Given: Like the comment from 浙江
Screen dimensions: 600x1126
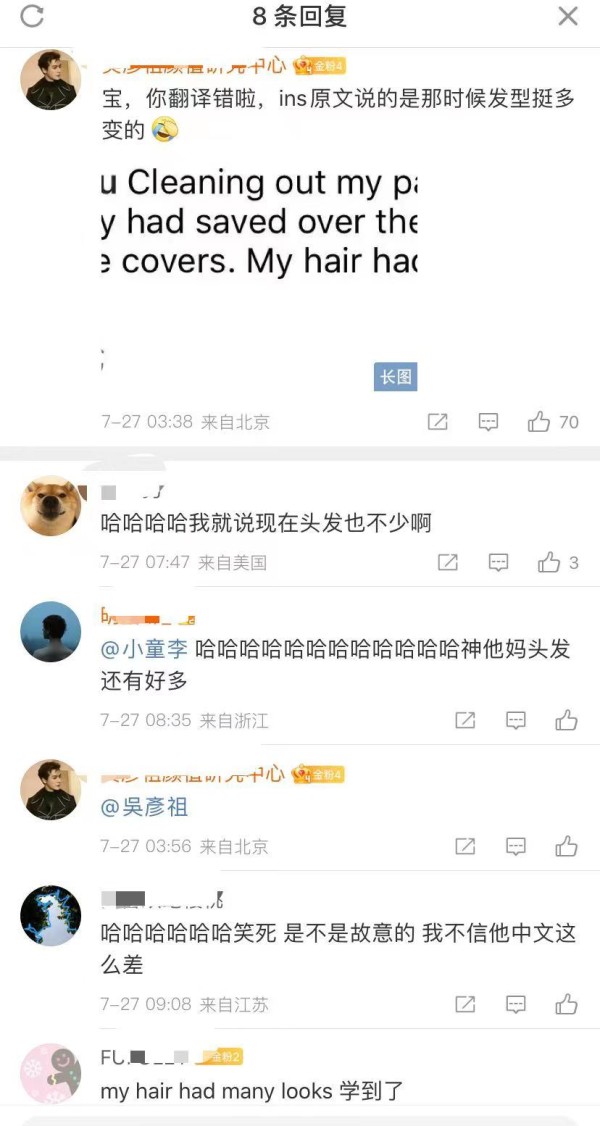Looking at the screenshot, I should [x=566, y=720].
